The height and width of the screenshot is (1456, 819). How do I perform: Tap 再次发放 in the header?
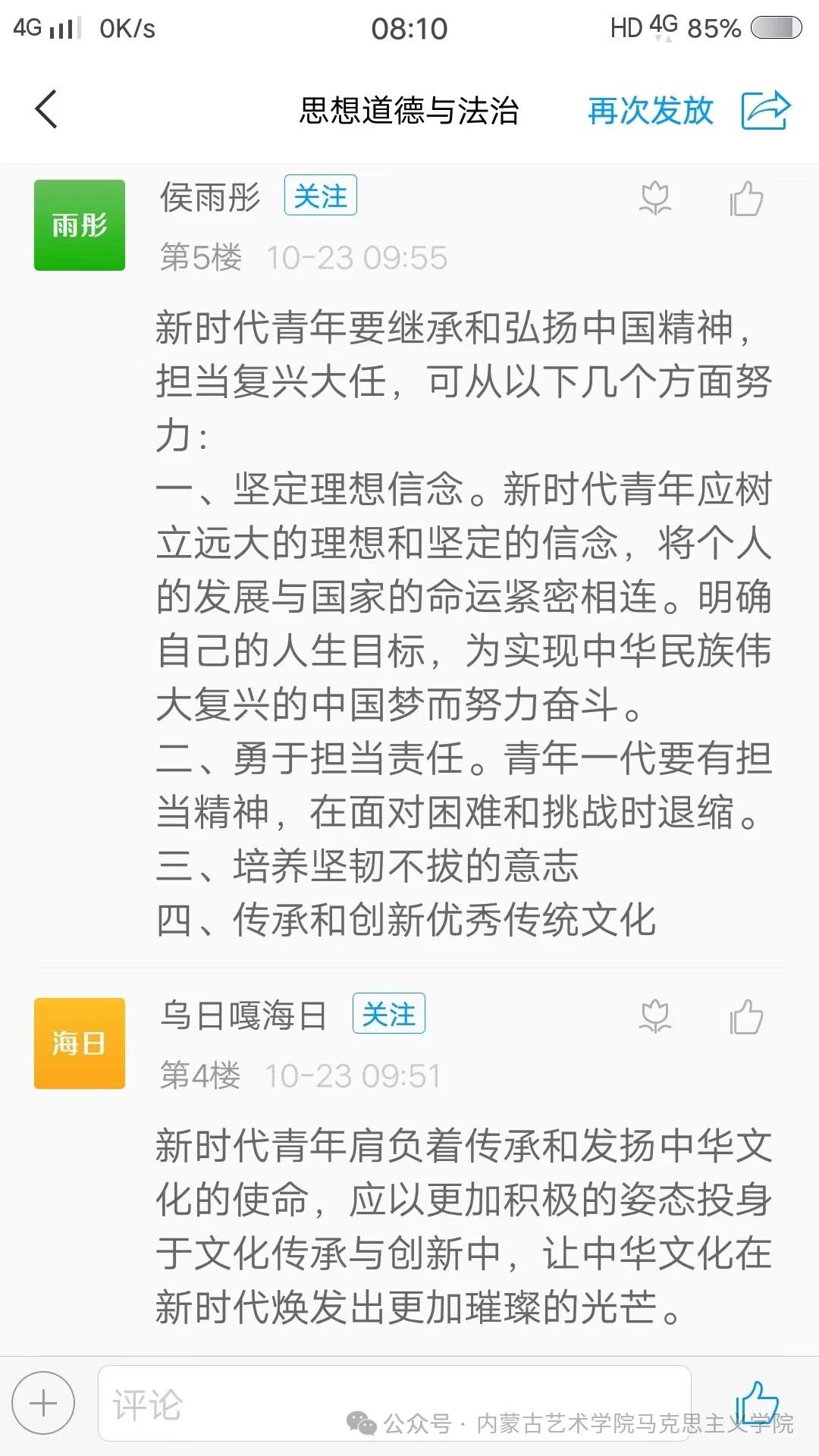[650, 111]
